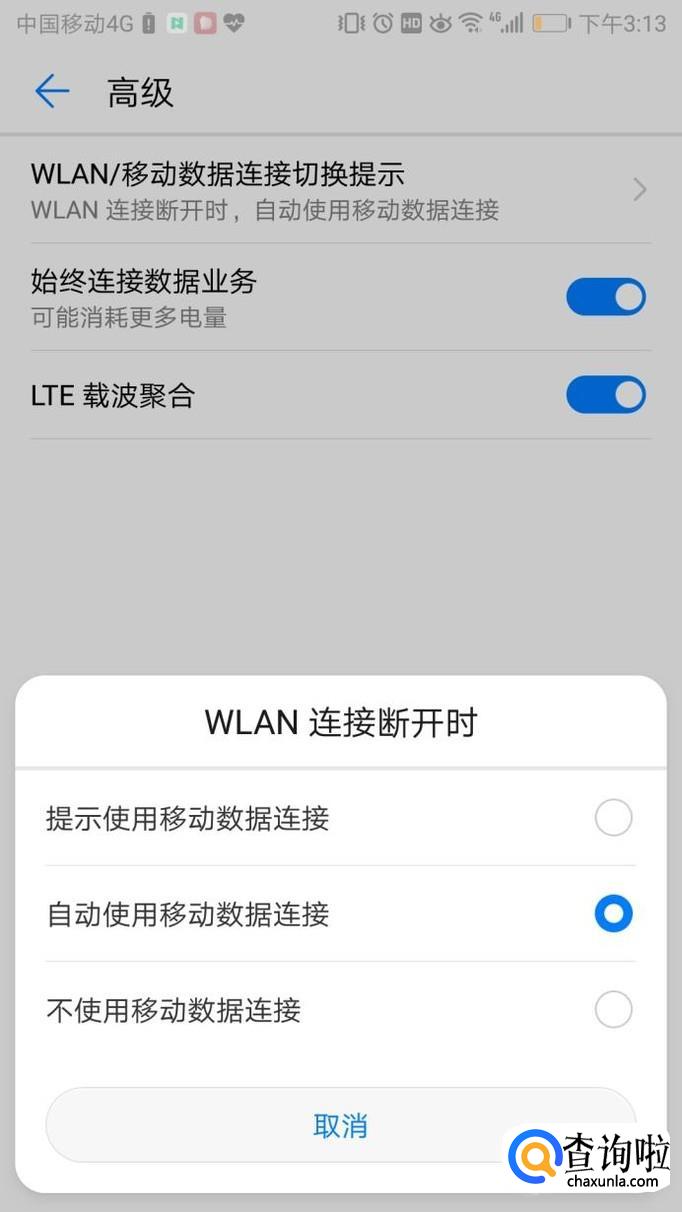Image resolution: width=682 pixels, height=1212 pixels.
Task: Select 提示使用移动数据连接 option
Action: click(x=613, y=818)
